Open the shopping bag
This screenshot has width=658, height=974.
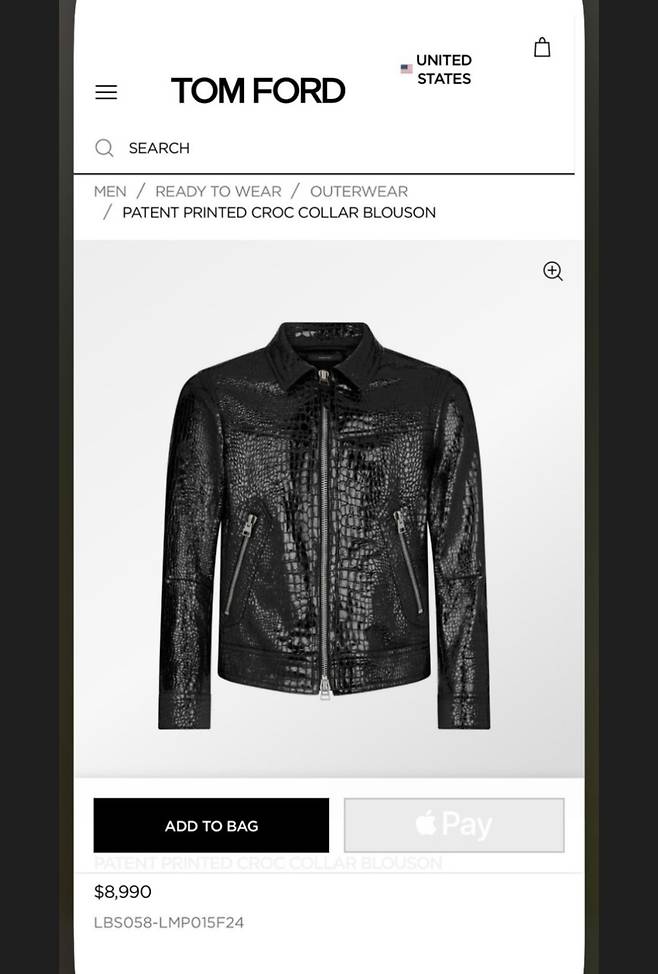coord(542,48)
